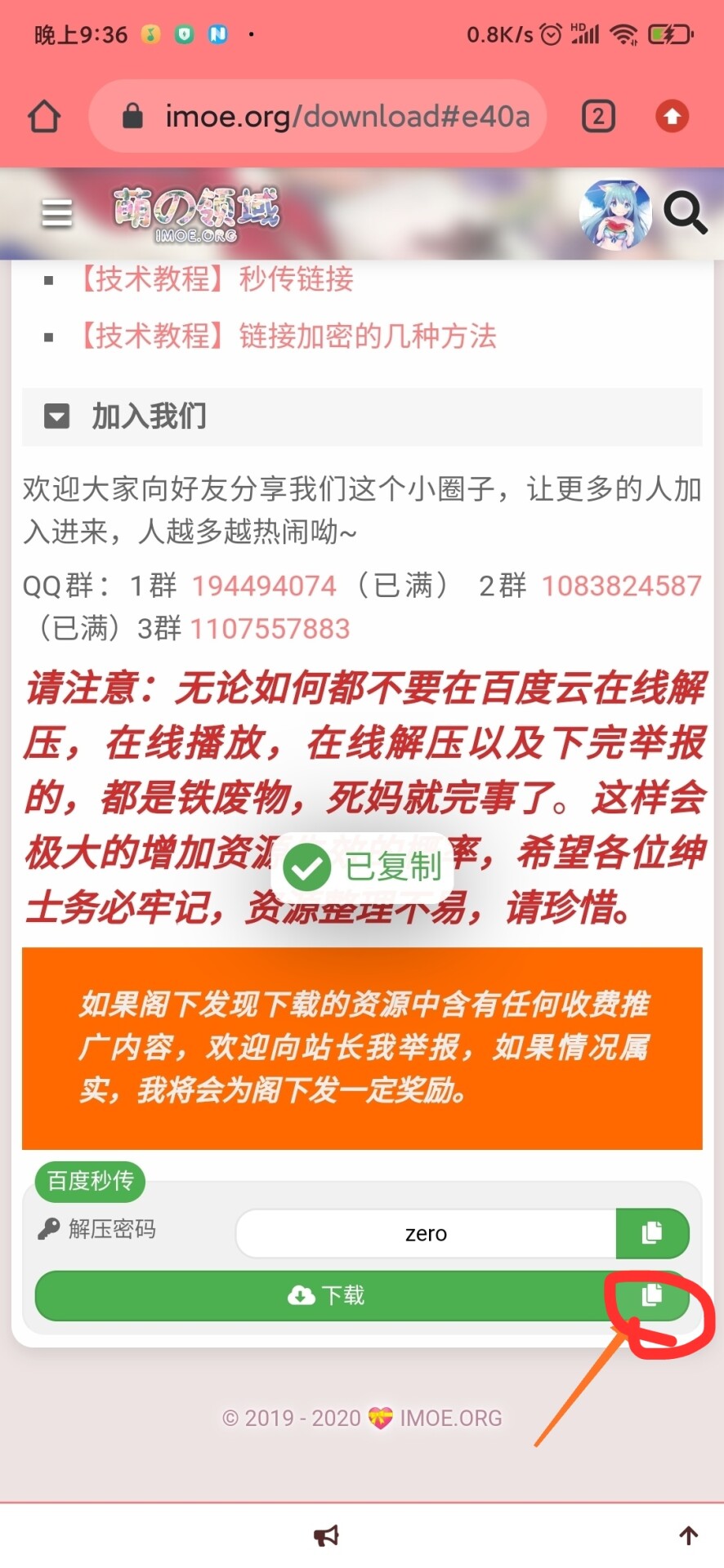This screenshot has width=724, height=1568.
Task: Collapse the 加入我们 section
Action: [x=56, y=416]
